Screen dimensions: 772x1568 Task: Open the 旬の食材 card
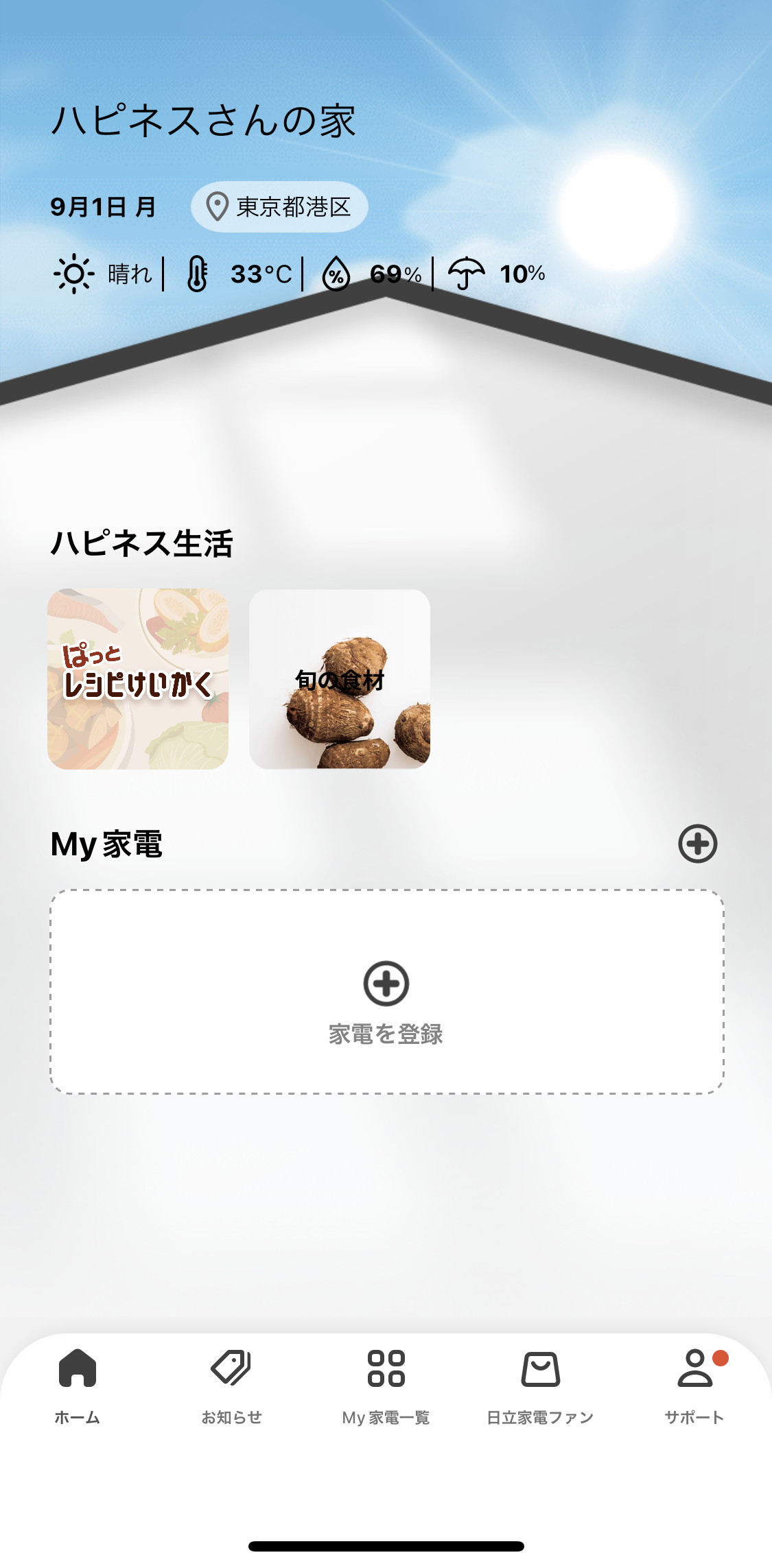pyautogui.click(x=340, y=679)
